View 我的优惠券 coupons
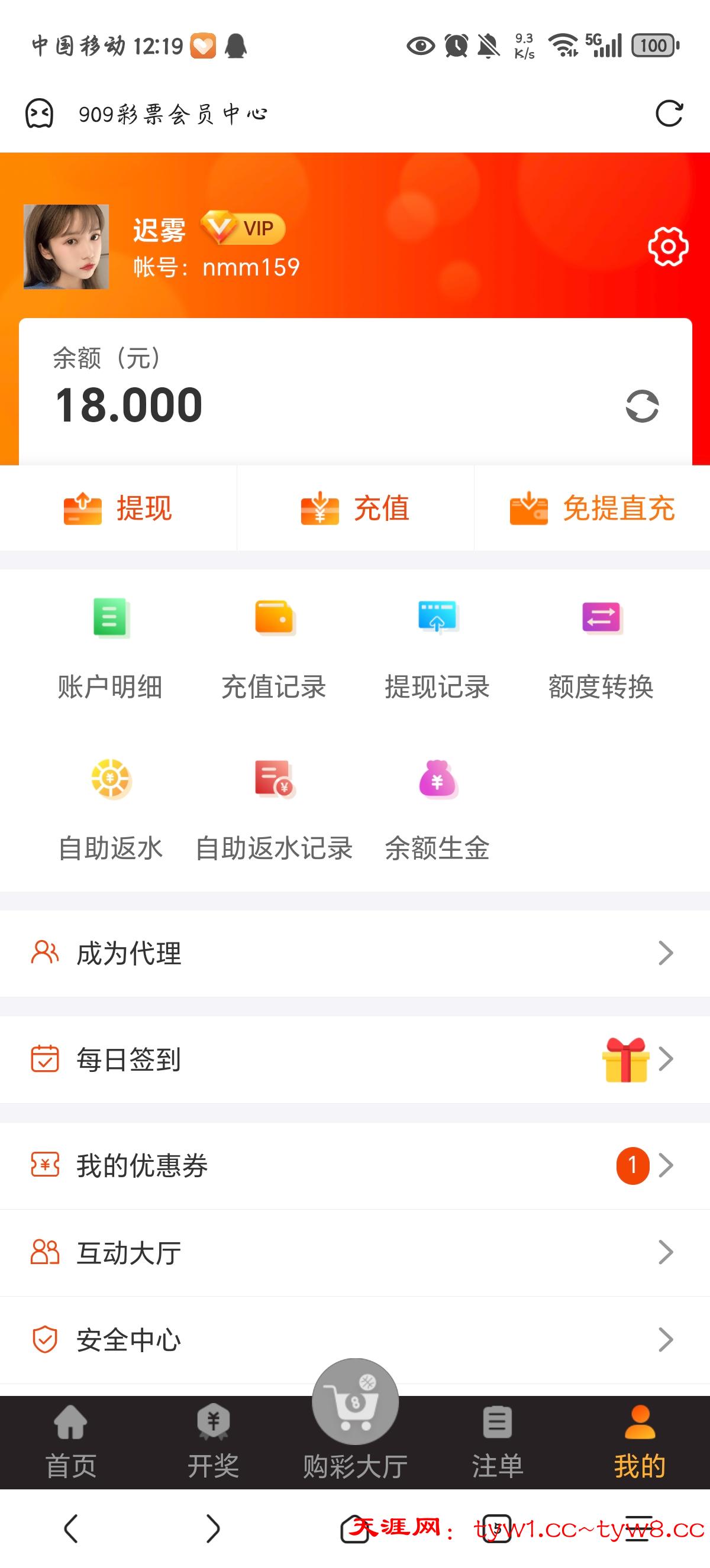 click(x=355, y=1165)
